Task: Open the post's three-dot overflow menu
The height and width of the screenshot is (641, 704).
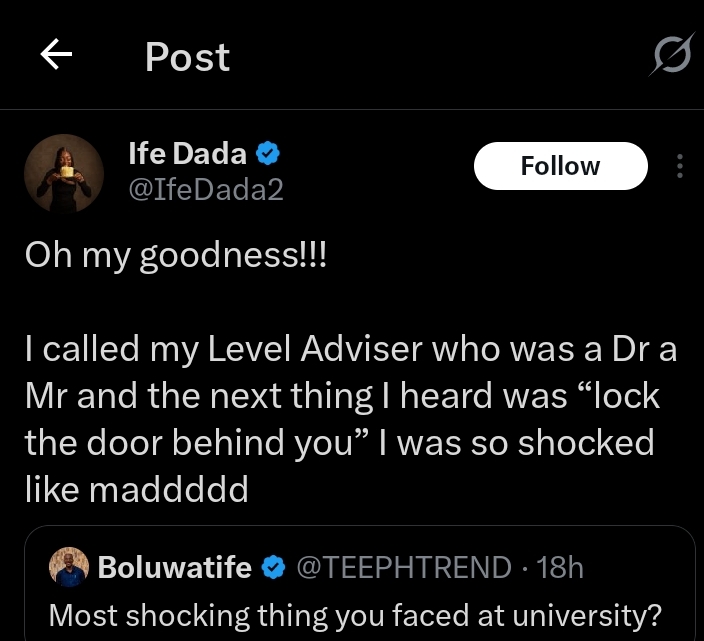Action: coord(680,166)
